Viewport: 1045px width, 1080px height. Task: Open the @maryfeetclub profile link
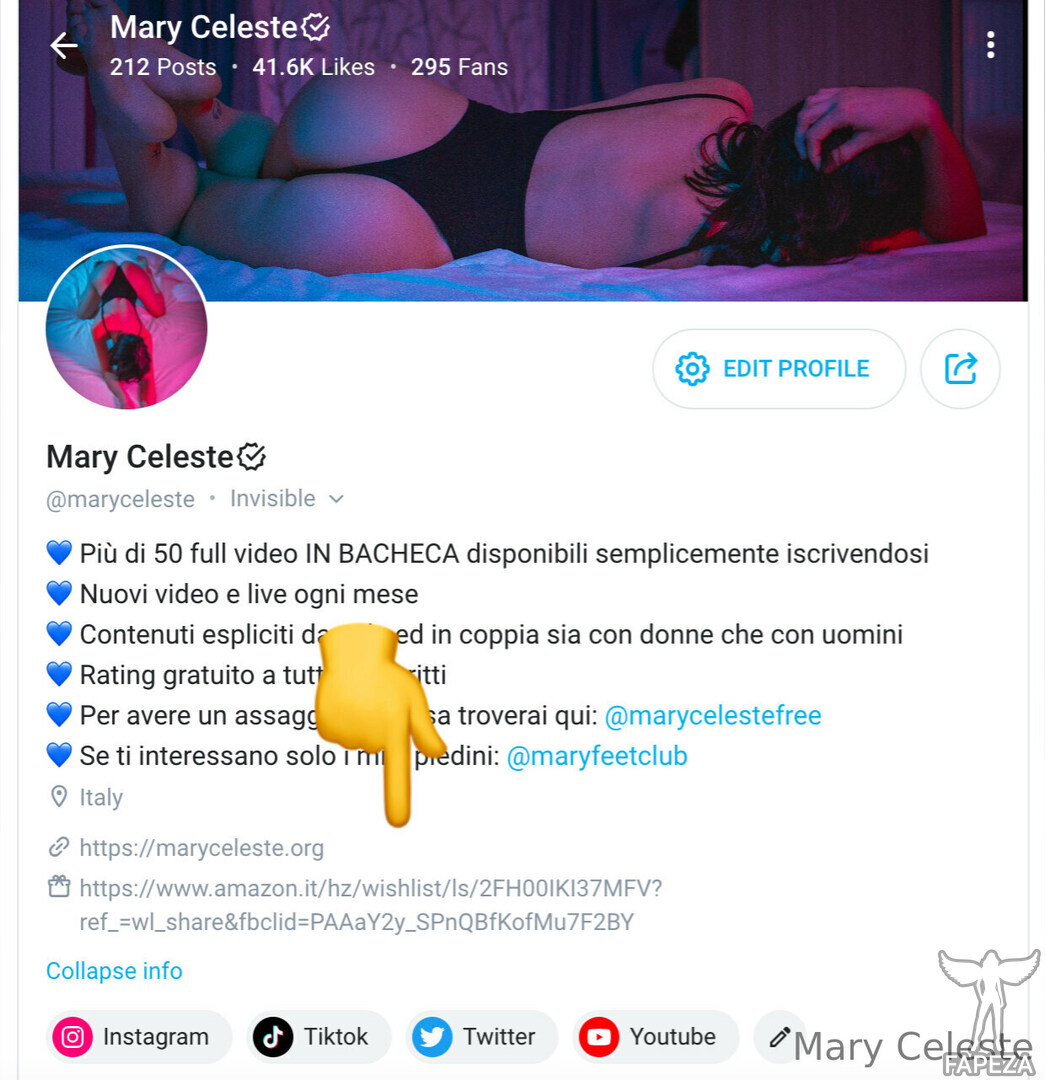[597, 756]
